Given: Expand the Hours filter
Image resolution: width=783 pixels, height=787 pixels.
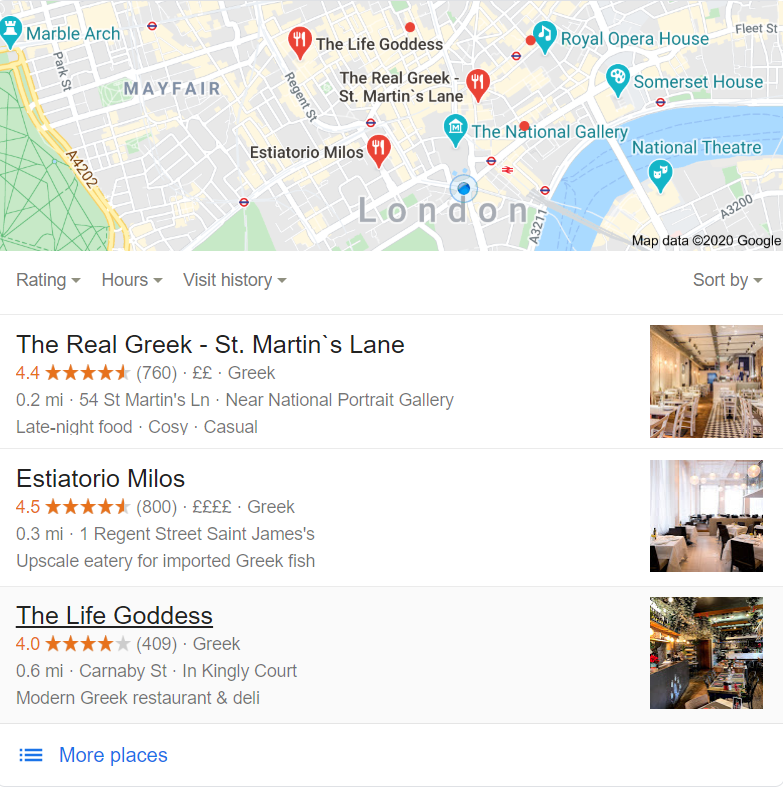Looking at the screenshot, I should (131, 280).
